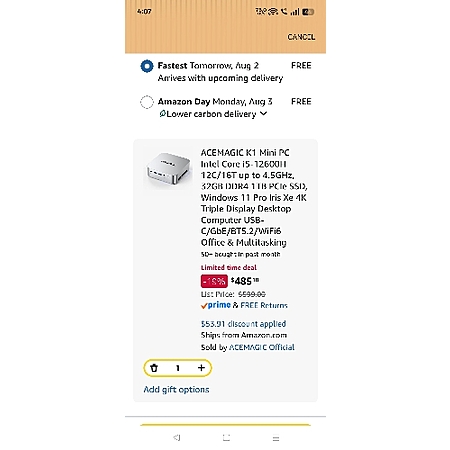Choose Amazon Day Monday delivery option
The height and width of the screenshot is (450, 450).
click(147, 102)
